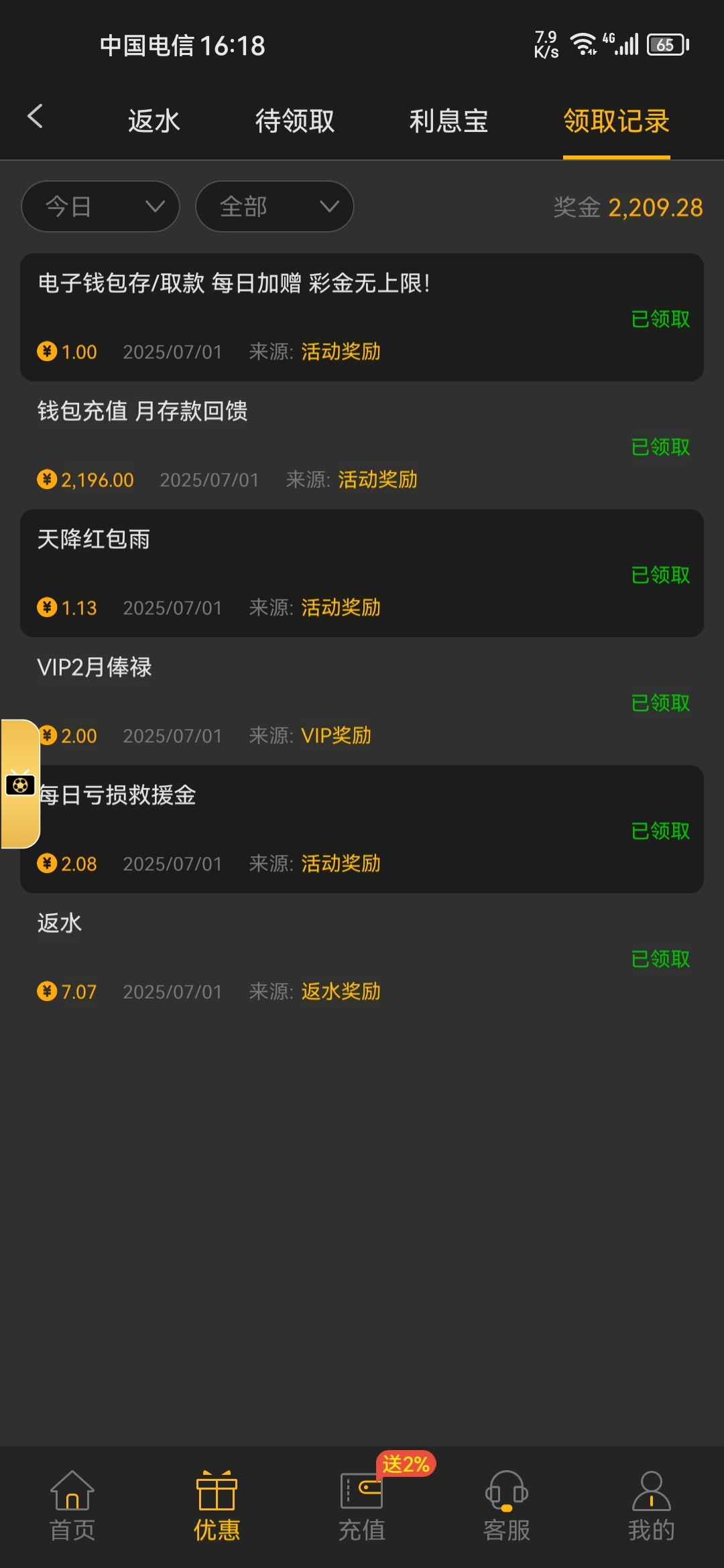Expand the 今日 date dropdown
This screenshot has height=1568, width=724.
[101, 206]
